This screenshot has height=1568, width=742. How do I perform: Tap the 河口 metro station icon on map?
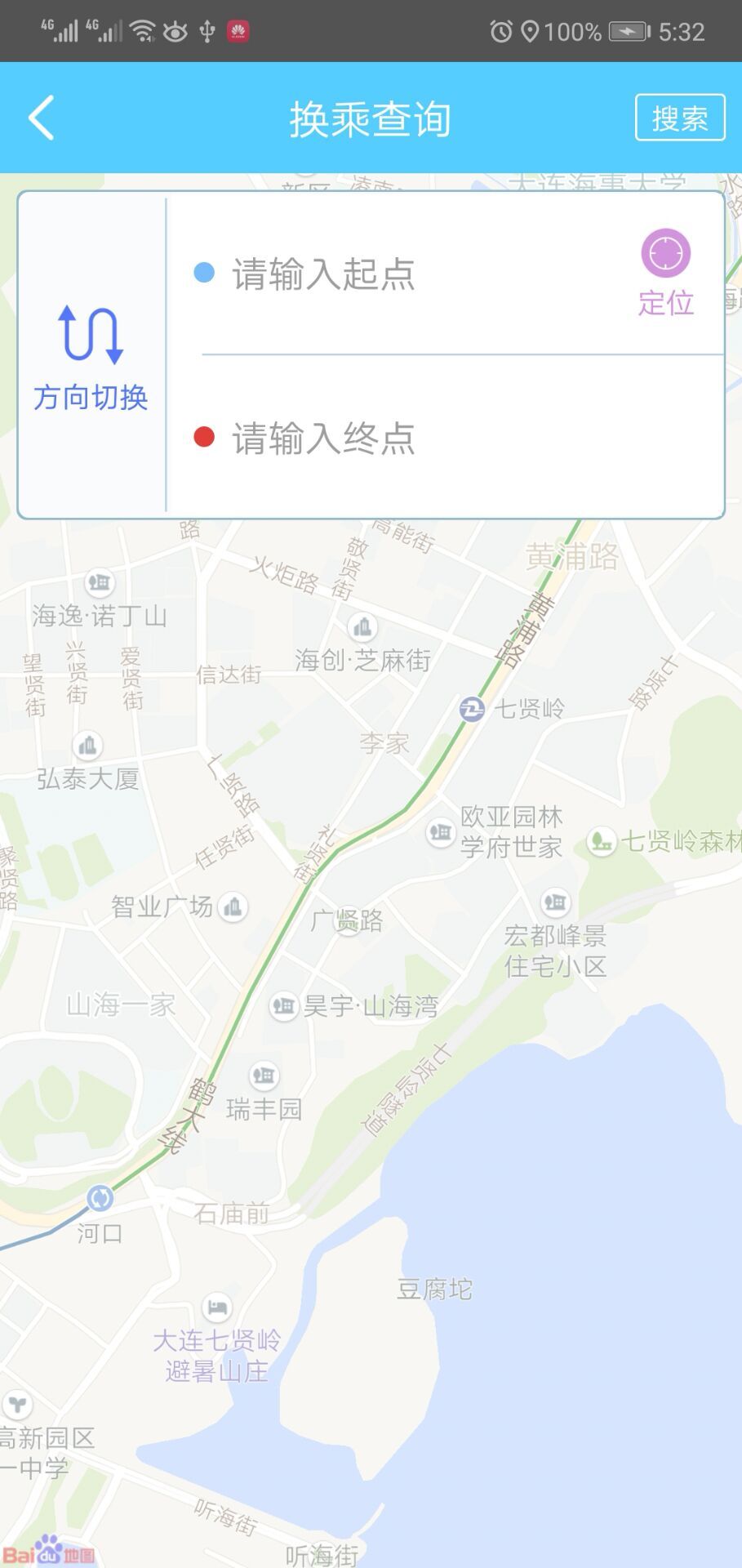(x=100, y=1197)
